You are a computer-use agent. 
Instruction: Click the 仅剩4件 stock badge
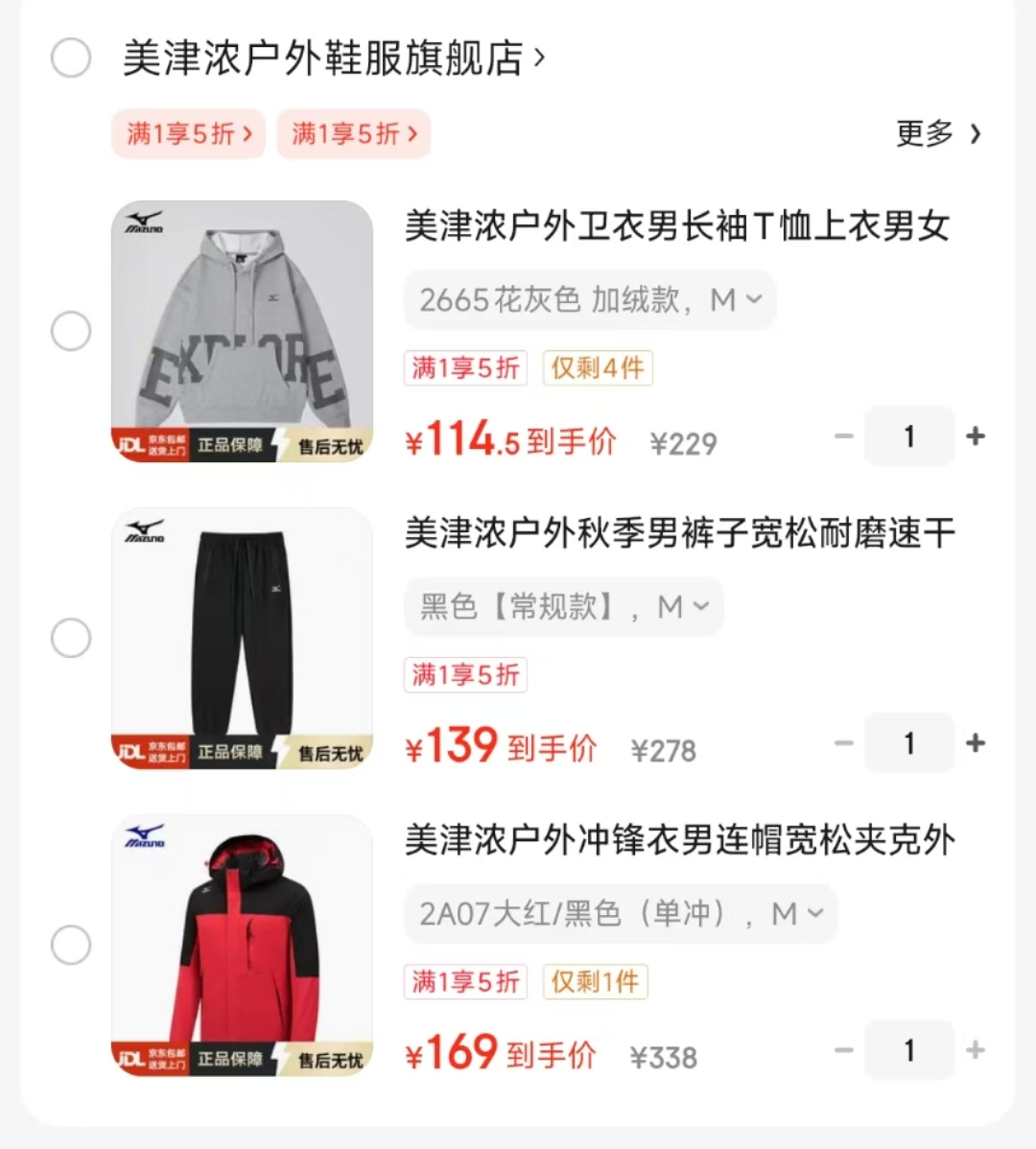[598, 368]
